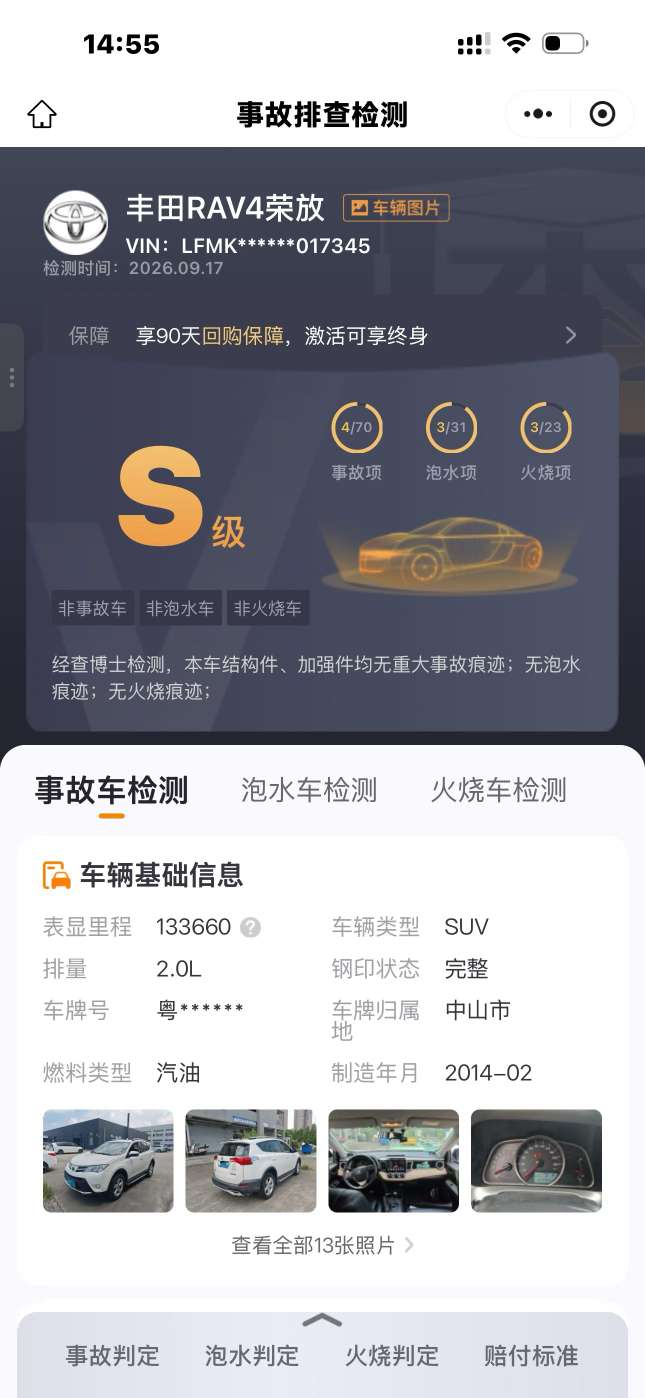Viewport: 645px width, 1398px height.
Task: Open 泡水判定 in the bottom bar
Action: tap(252, 1356)
